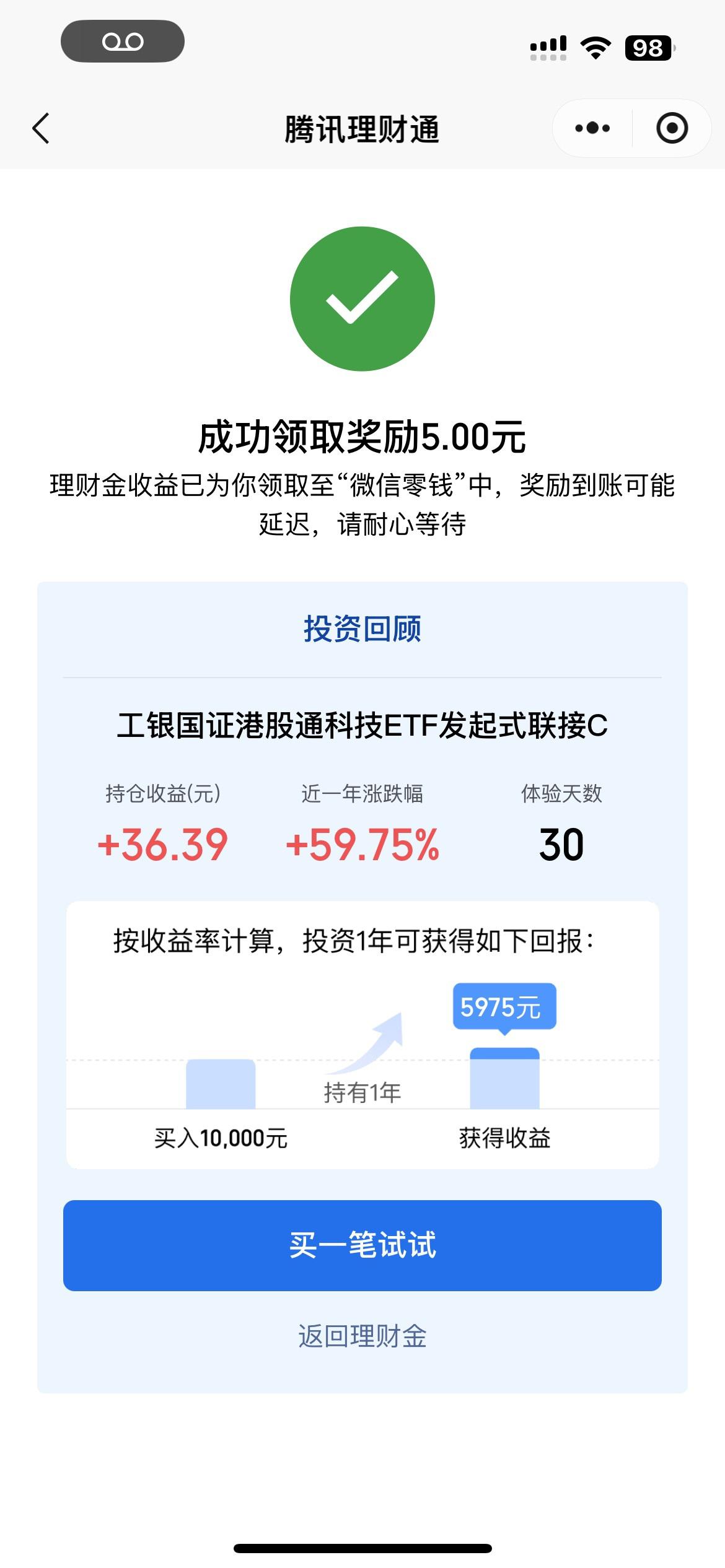This screenshot has width=725, height=1568.
Task: Close the mini program via the circle icon
Action: (x=672, y=129)
